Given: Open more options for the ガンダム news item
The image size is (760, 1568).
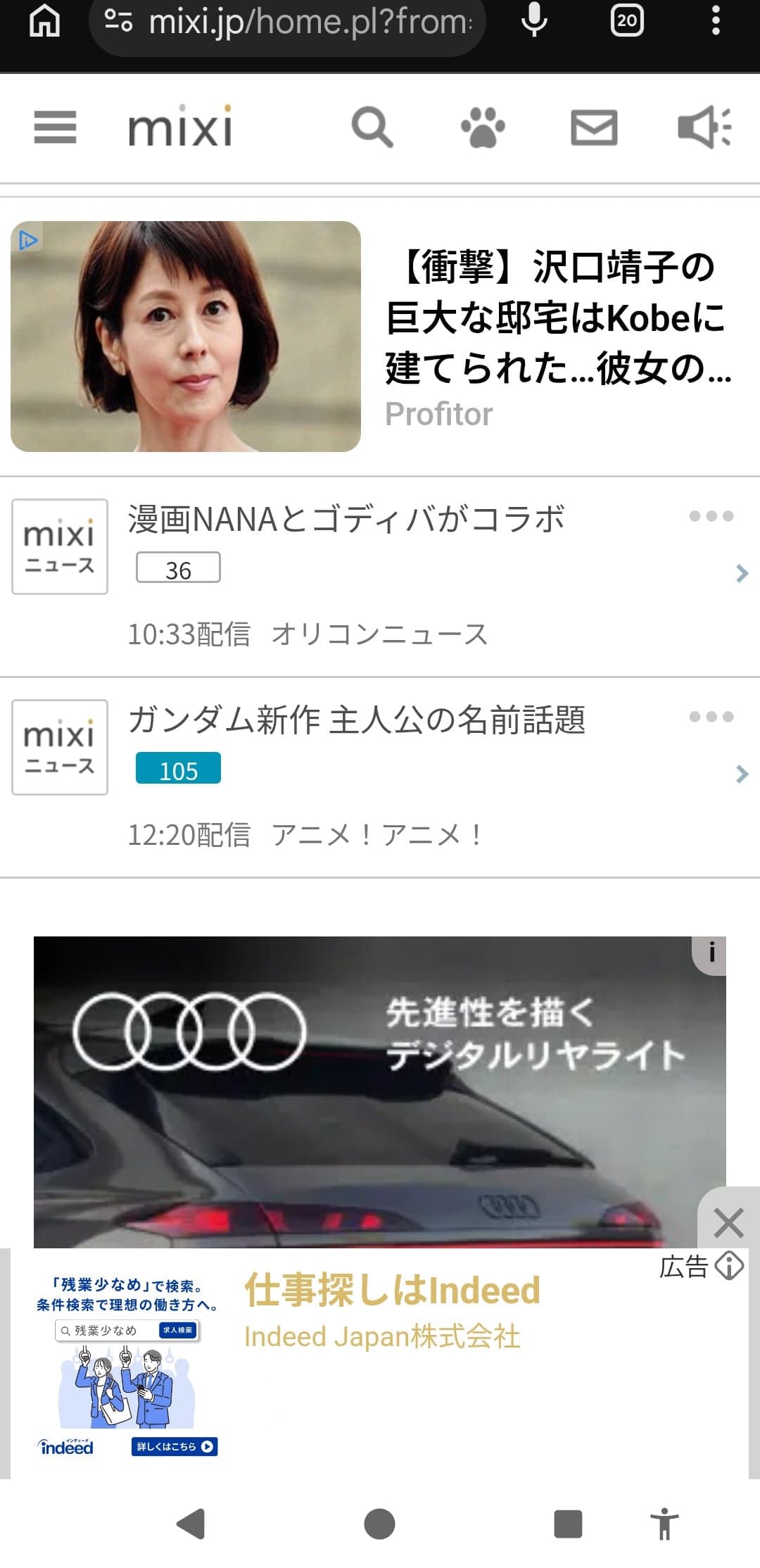Looking at the screenshot, I should [711, 717].
